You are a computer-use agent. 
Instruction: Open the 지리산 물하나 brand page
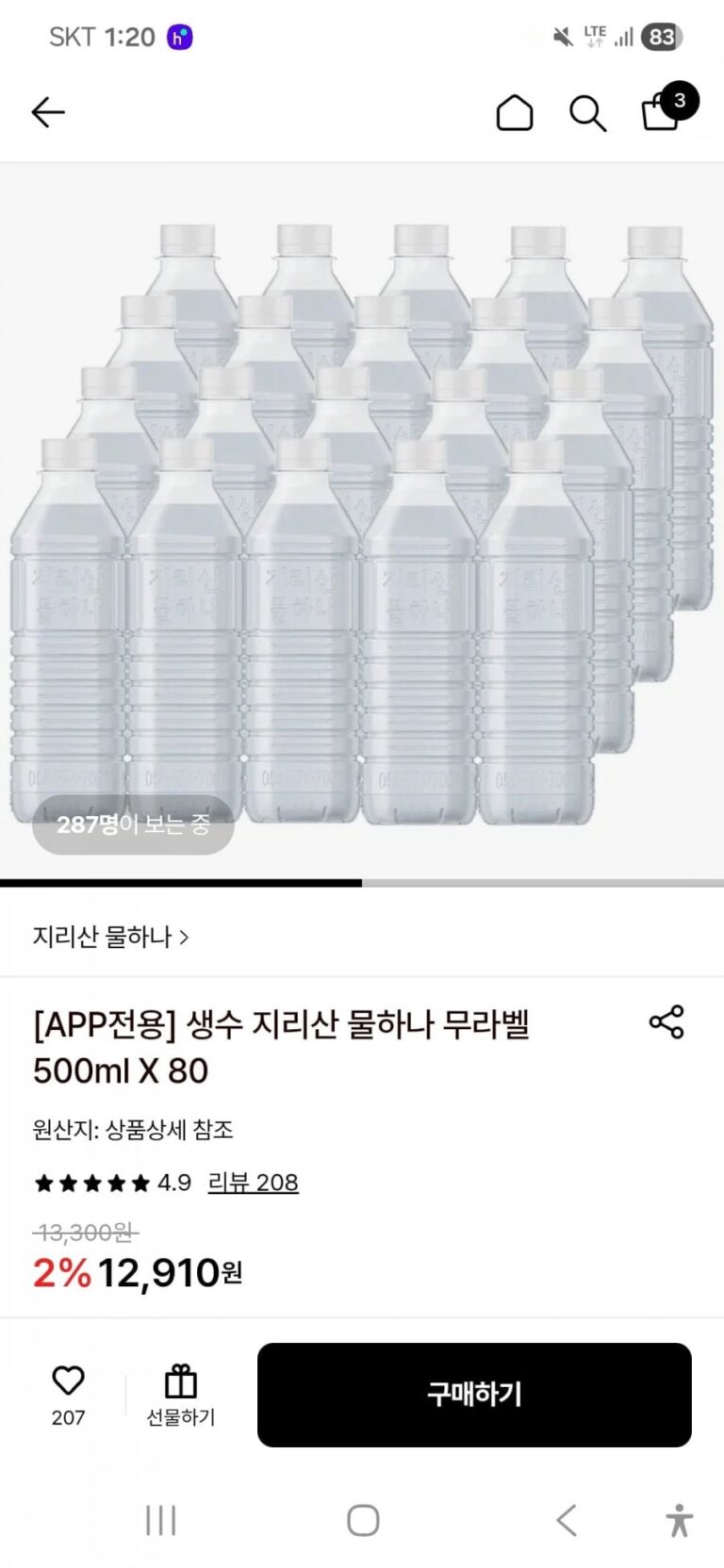tap(110, 937)
